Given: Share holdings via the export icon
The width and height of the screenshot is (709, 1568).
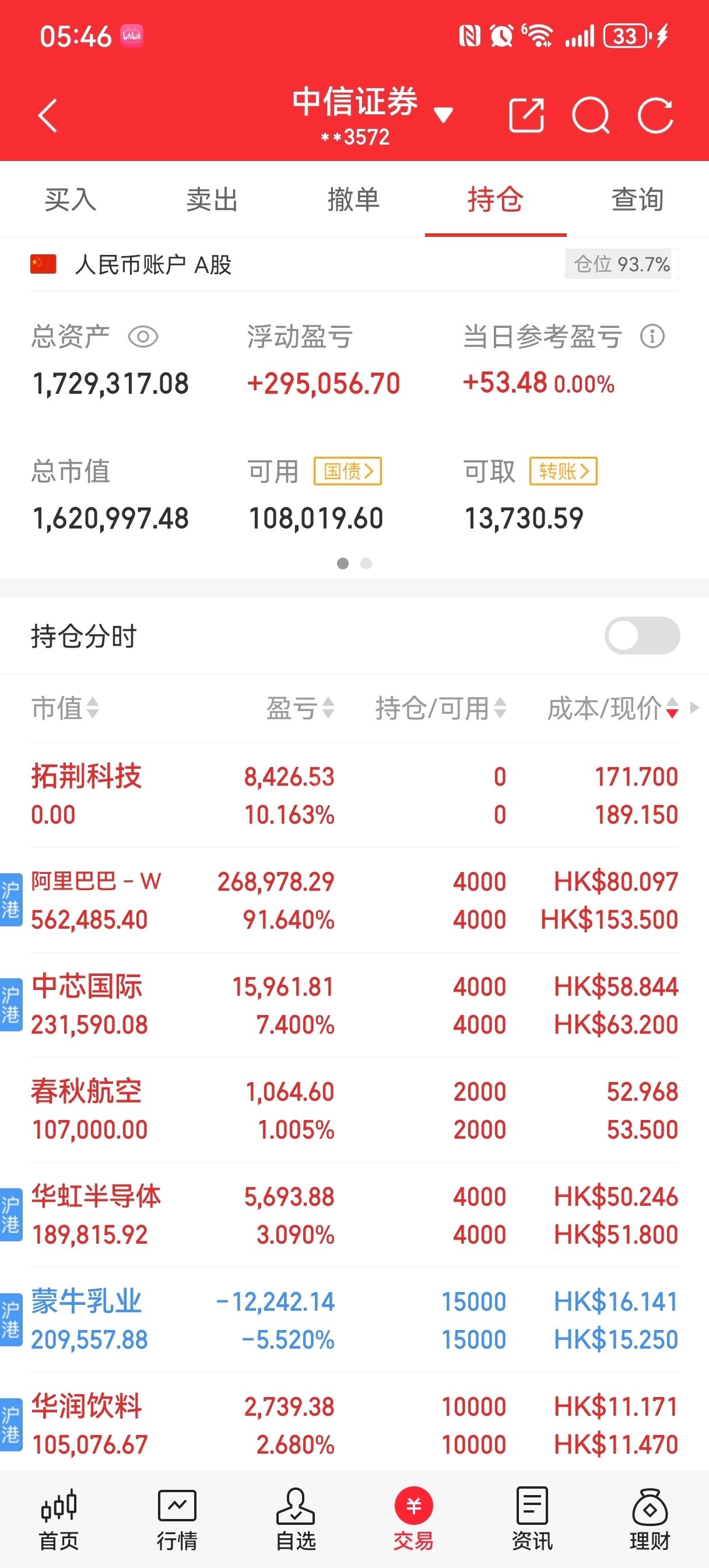Looking at the screenshot, I should coord(527,114).
